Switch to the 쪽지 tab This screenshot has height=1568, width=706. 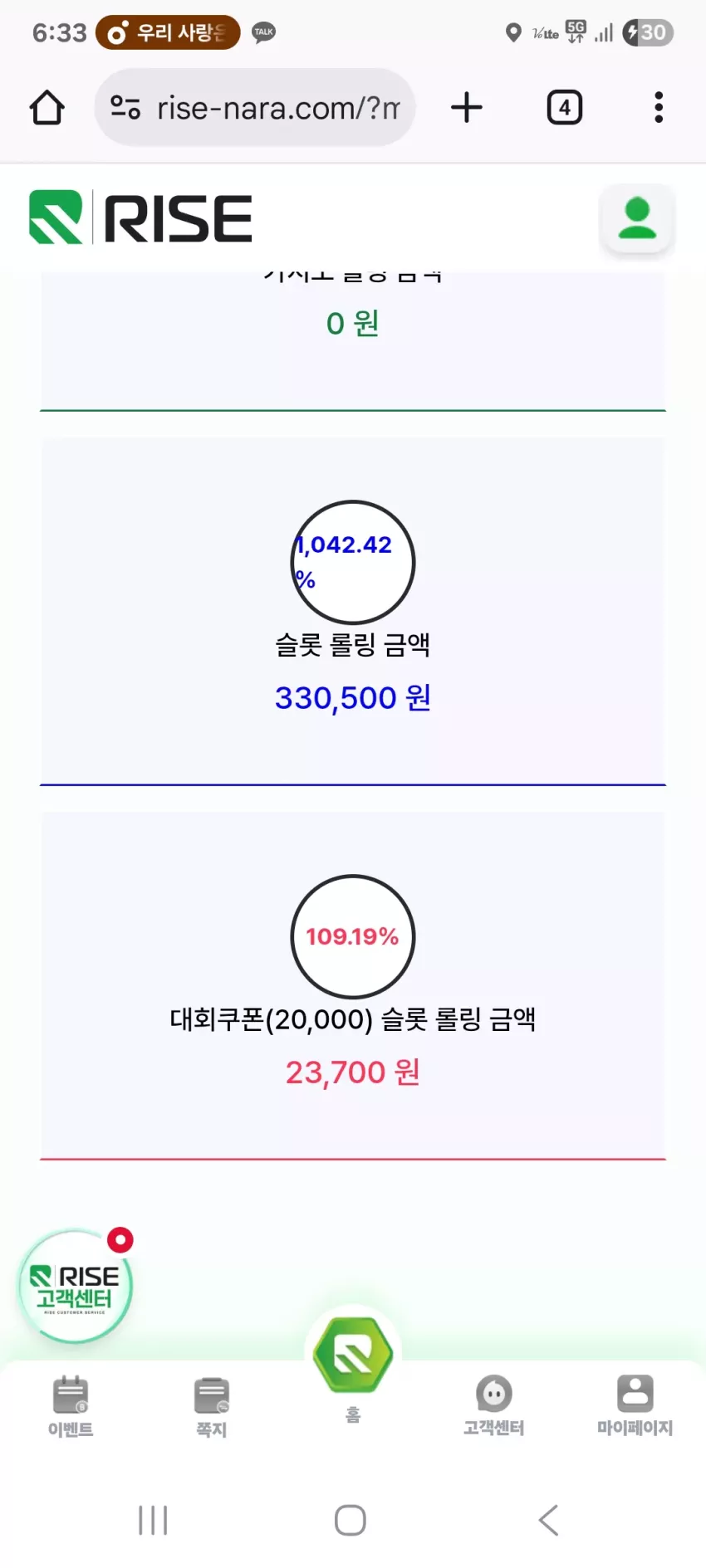click(212, 1407)
